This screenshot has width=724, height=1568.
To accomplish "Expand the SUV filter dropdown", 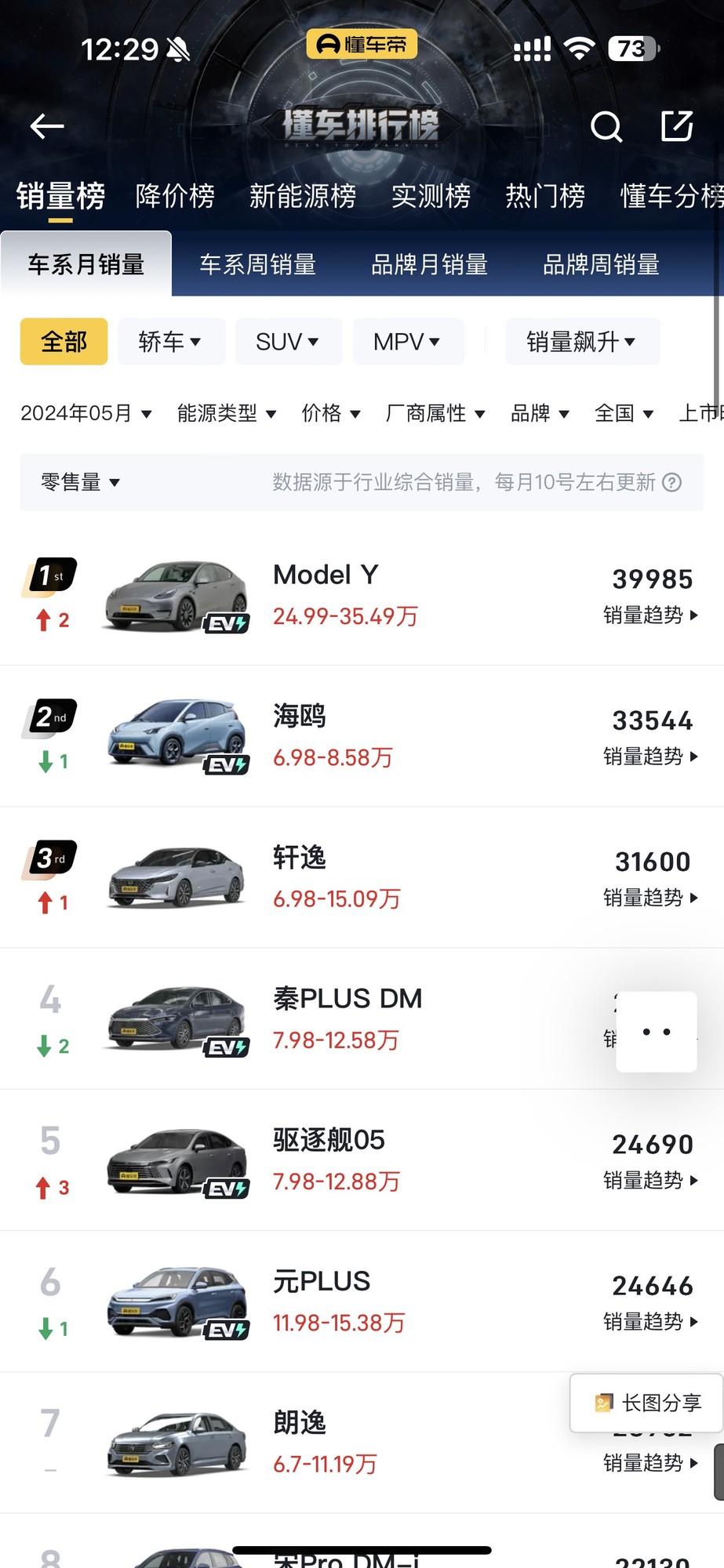I will tap(287, 341).
